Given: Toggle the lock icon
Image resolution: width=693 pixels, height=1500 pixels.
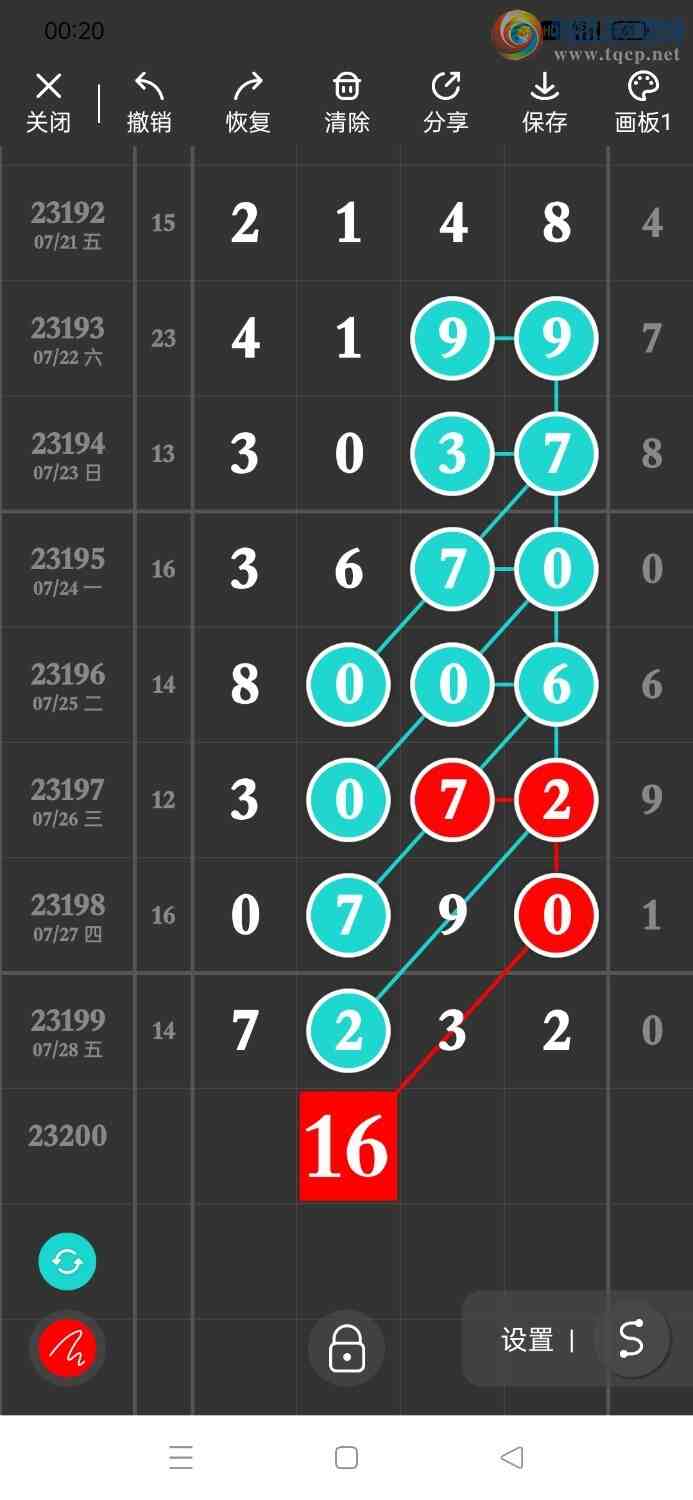Looking at the screenshot, I should tap(346, 1348).
